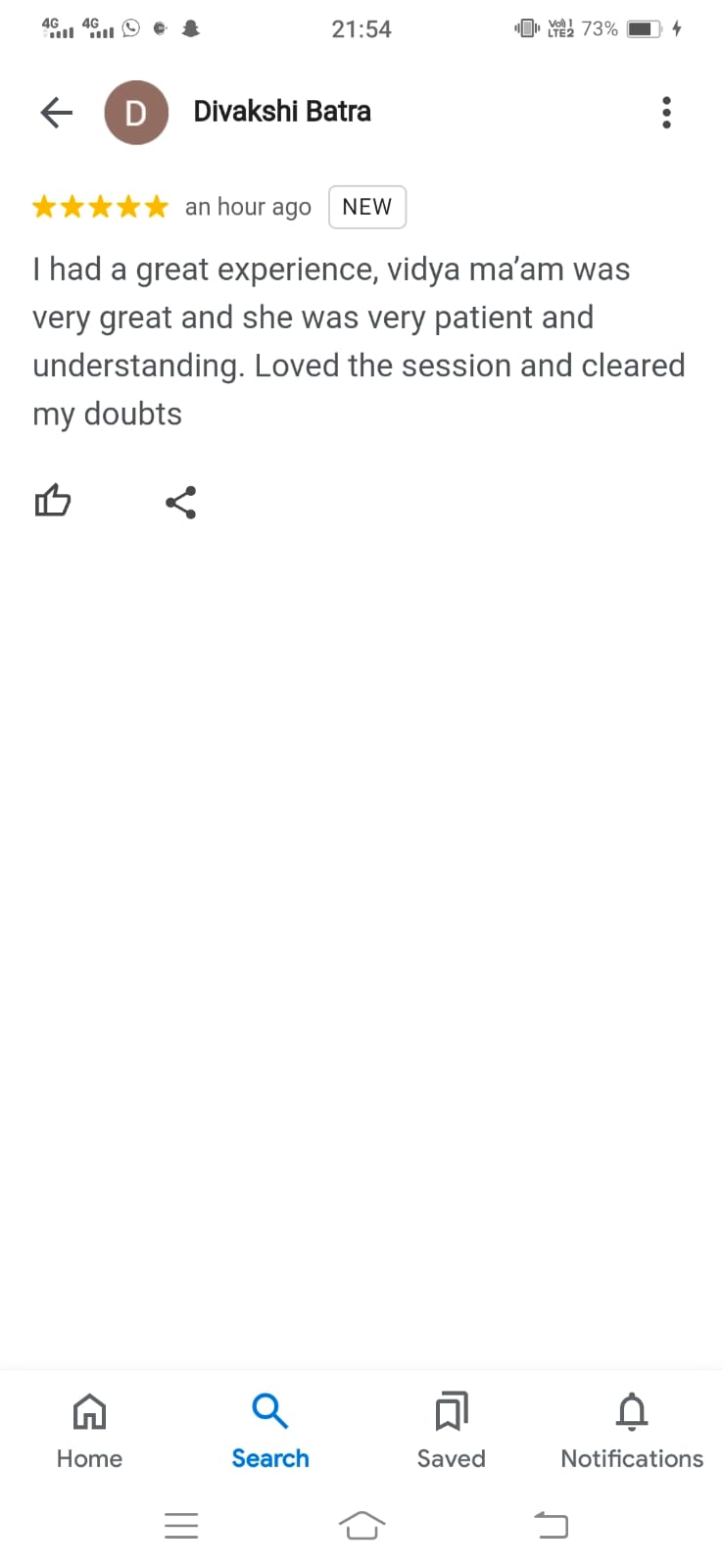This screenshot has height=1568, width=723.
Task: Share Divakshi Batra's review
Action: [181, 502]
